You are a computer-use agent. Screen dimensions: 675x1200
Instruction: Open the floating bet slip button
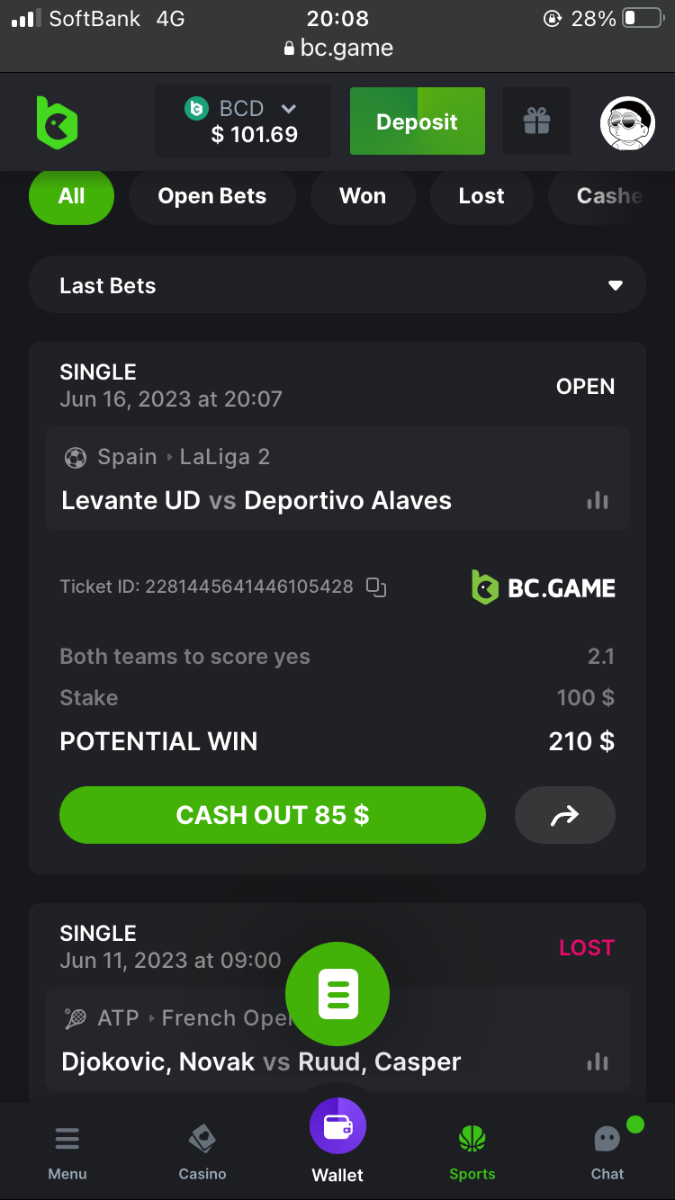[x=337, y=994]
